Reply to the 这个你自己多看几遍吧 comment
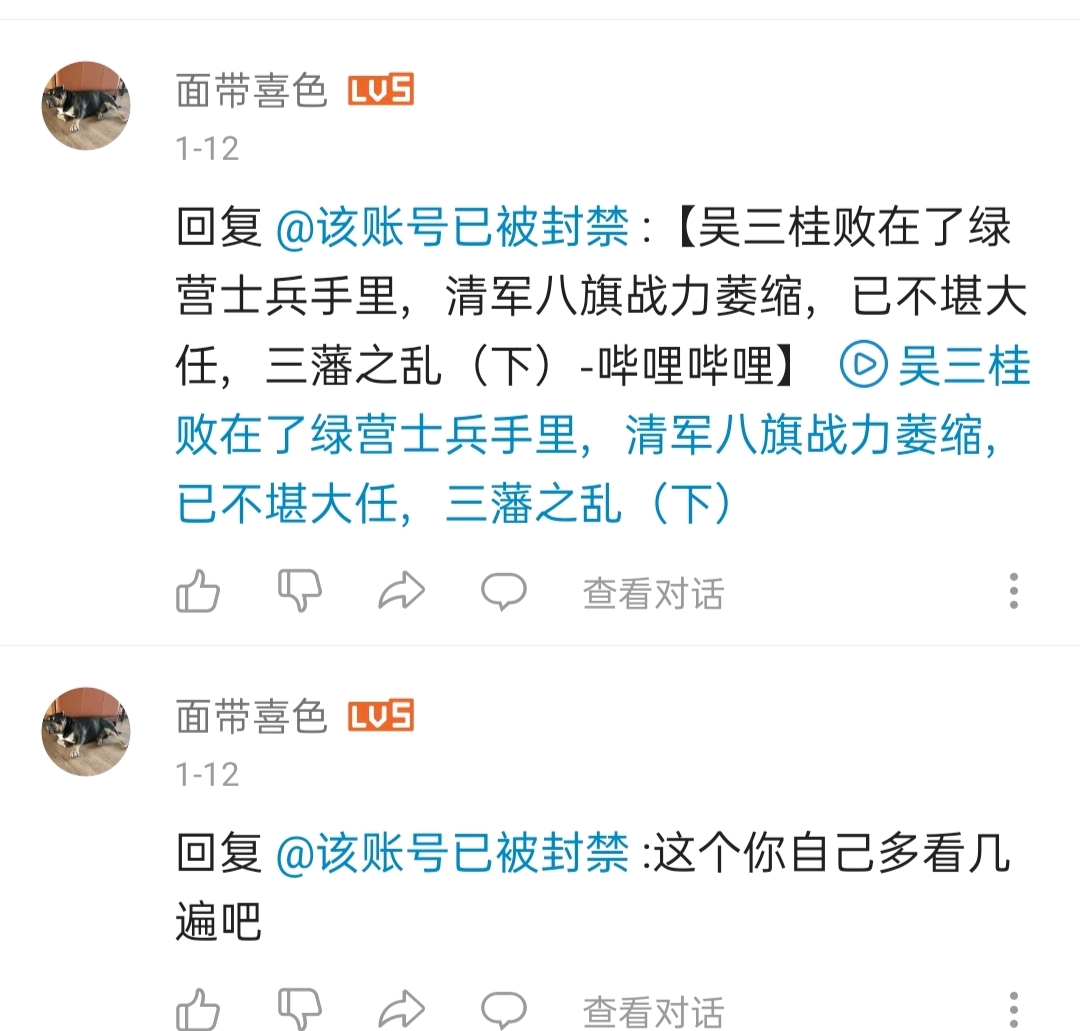 click(x=504, y=1008)
